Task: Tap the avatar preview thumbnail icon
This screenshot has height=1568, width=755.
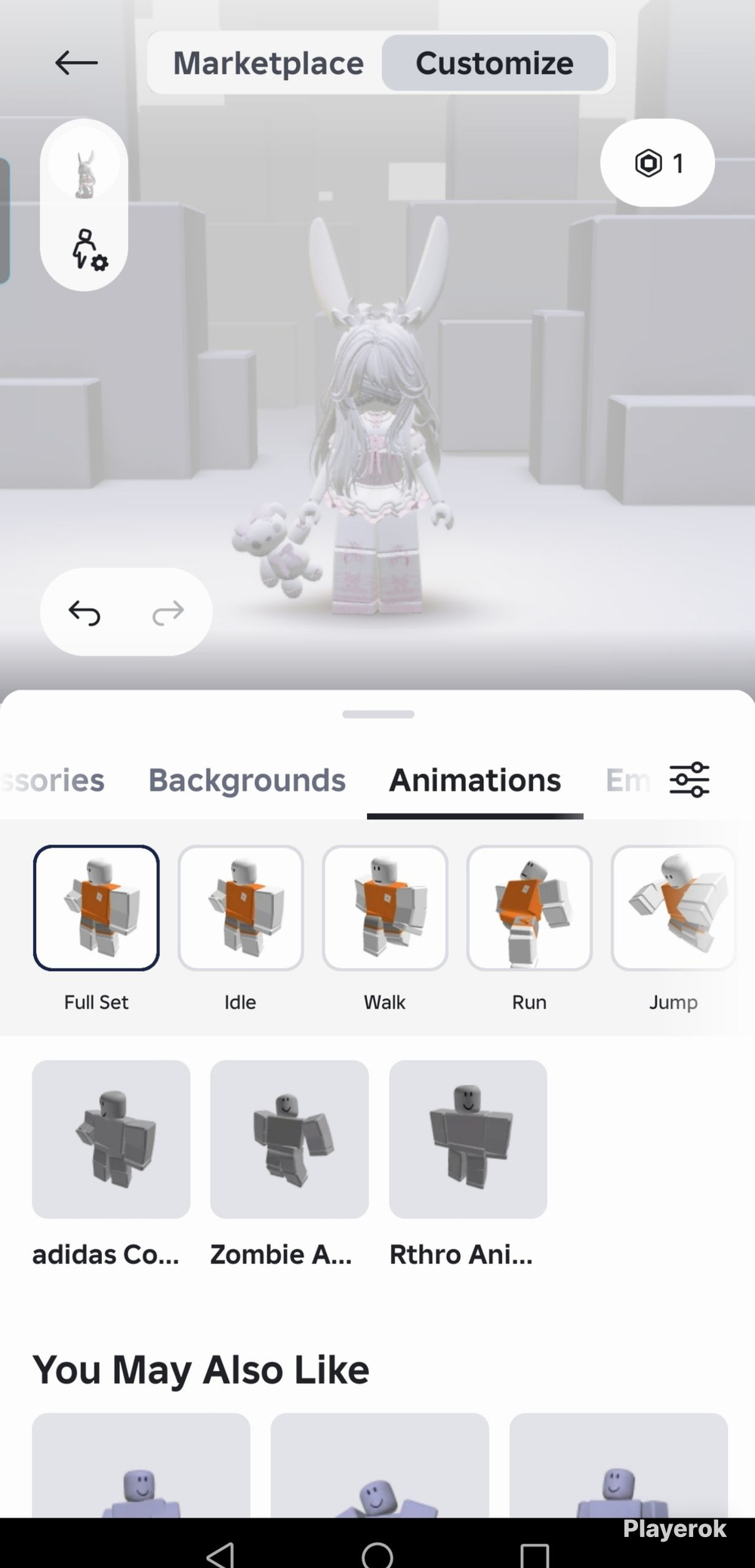Action: [x=85, y=166]
